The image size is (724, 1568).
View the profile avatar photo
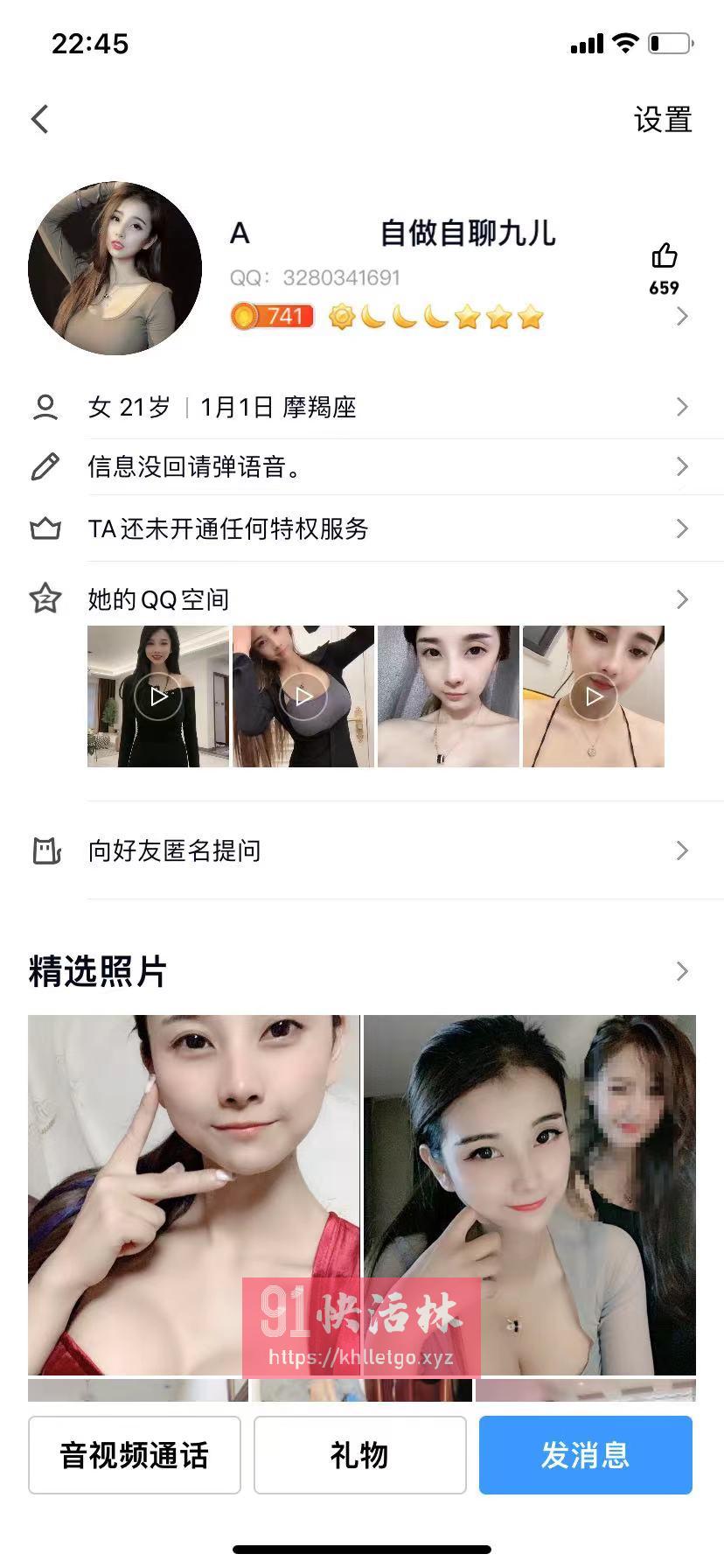click(x=114, y=268)
